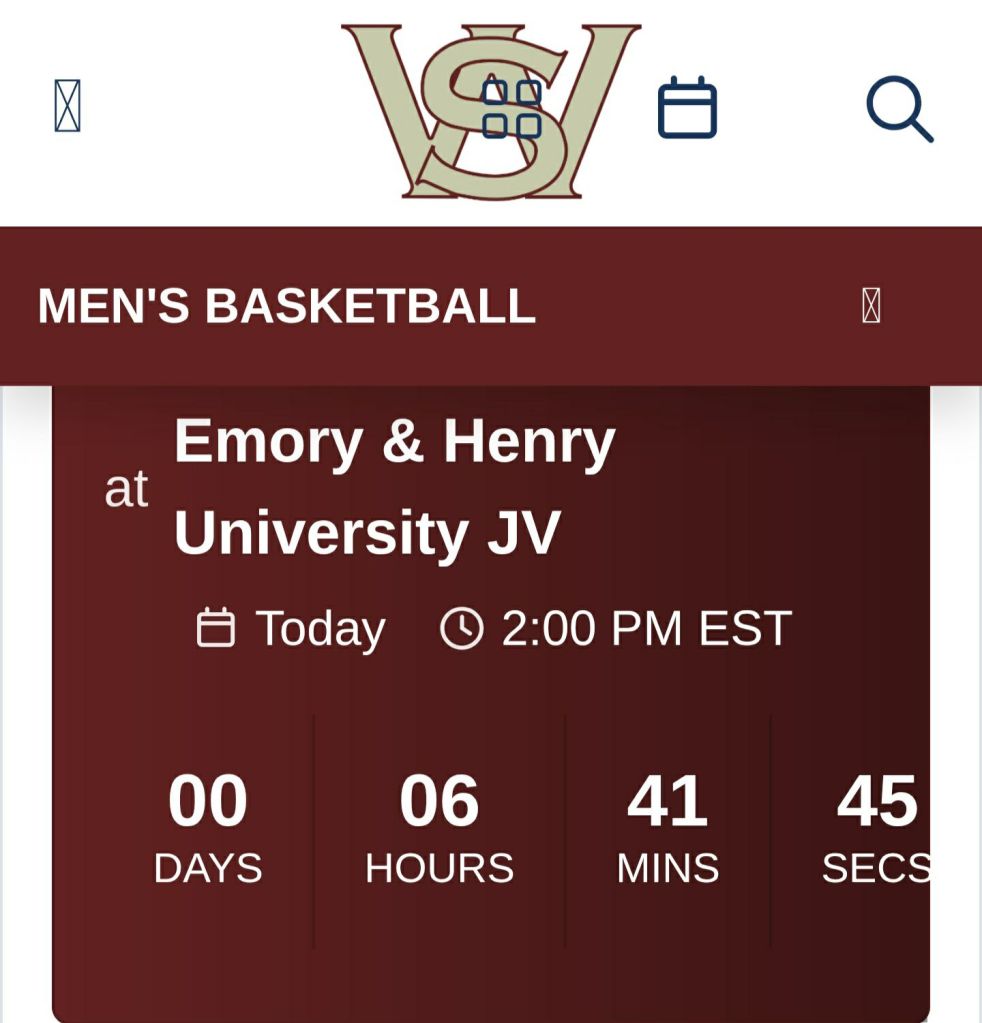982x1023 pixels.
Task: Open the calendar schedule icon
Action: tap(687, 108)
